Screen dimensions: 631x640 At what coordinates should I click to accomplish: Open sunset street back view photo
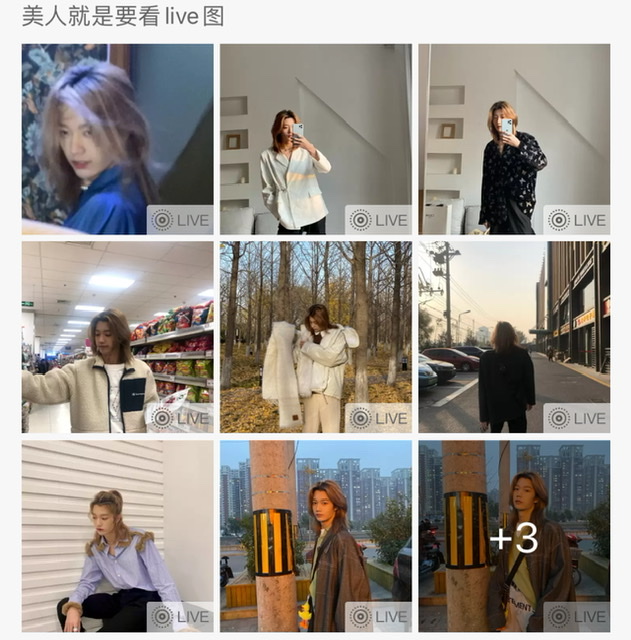pos(514,337)
